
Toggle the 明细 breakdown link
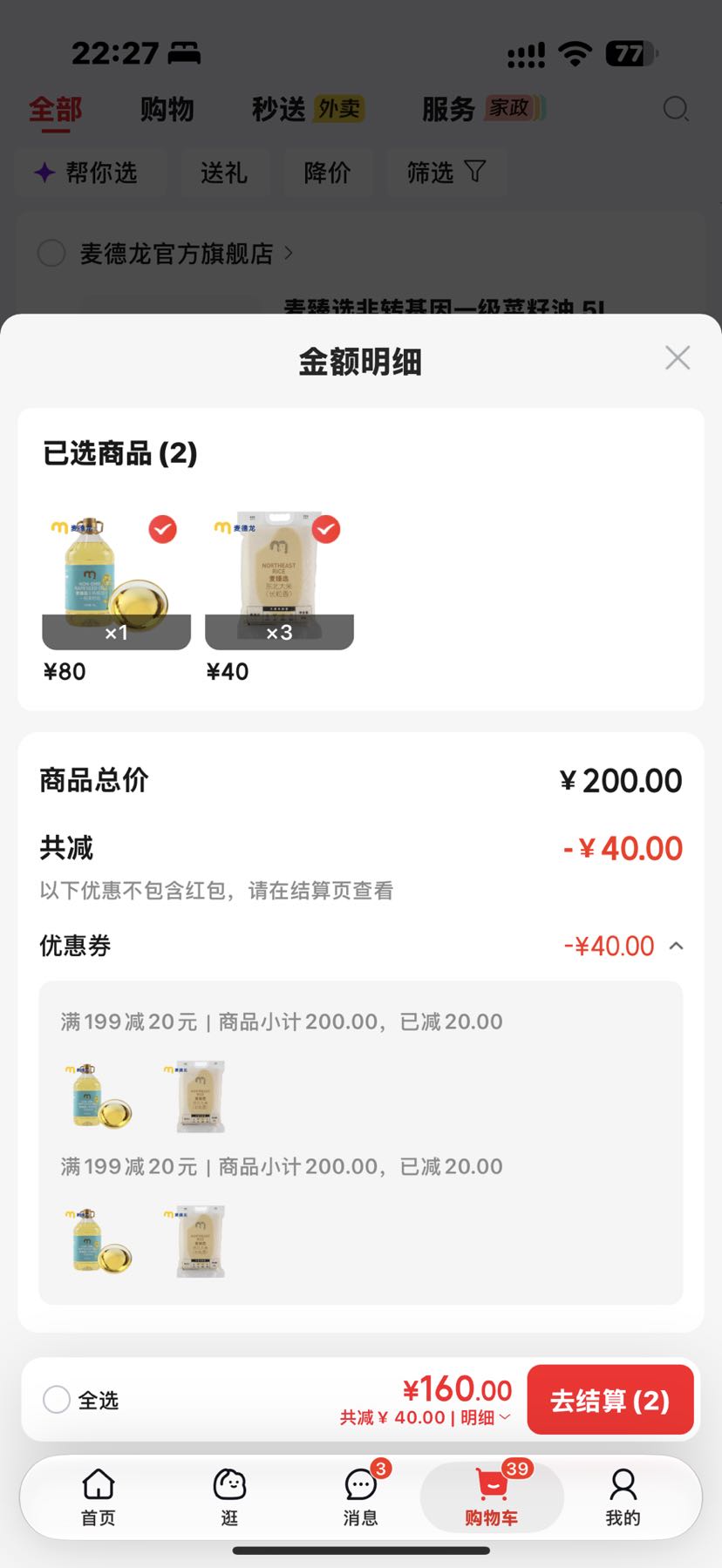click(485, 1418)
